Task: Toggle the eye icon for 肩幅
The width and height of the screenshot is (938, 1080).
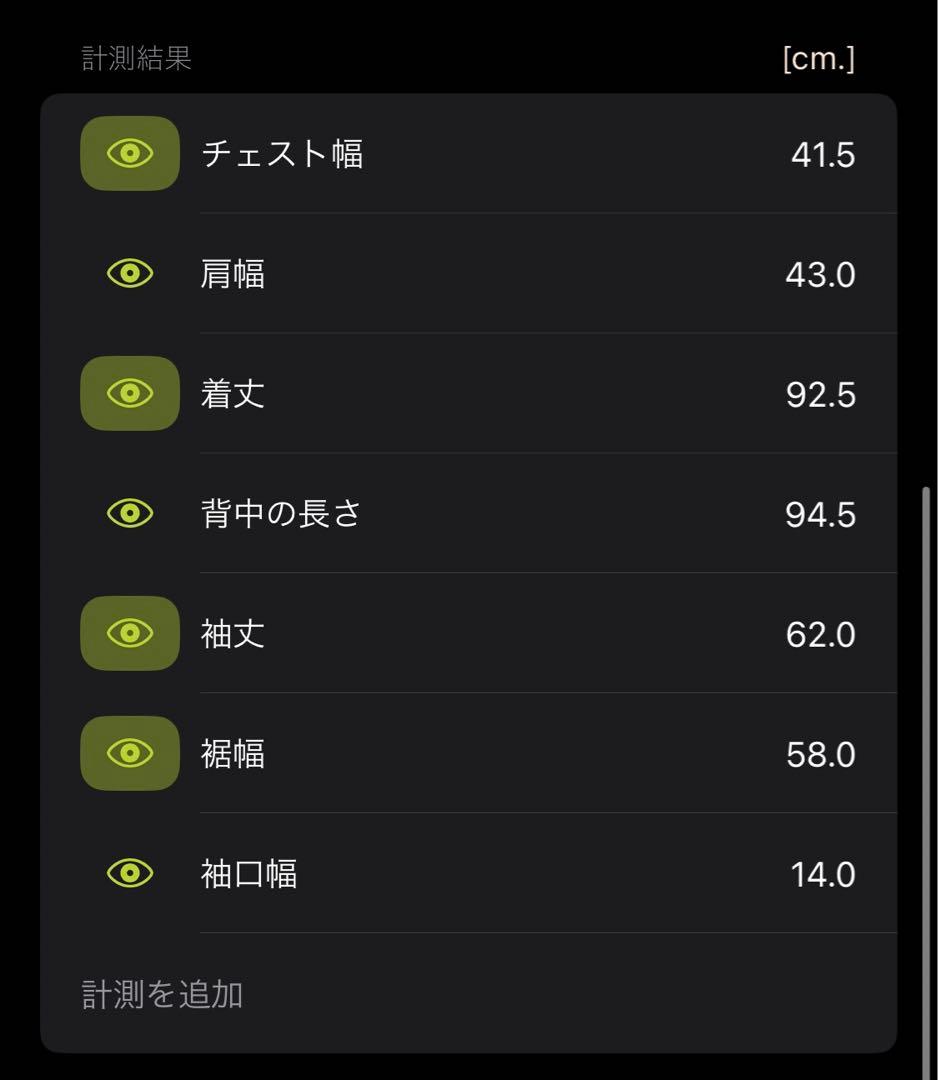Action: coord(130,273)
